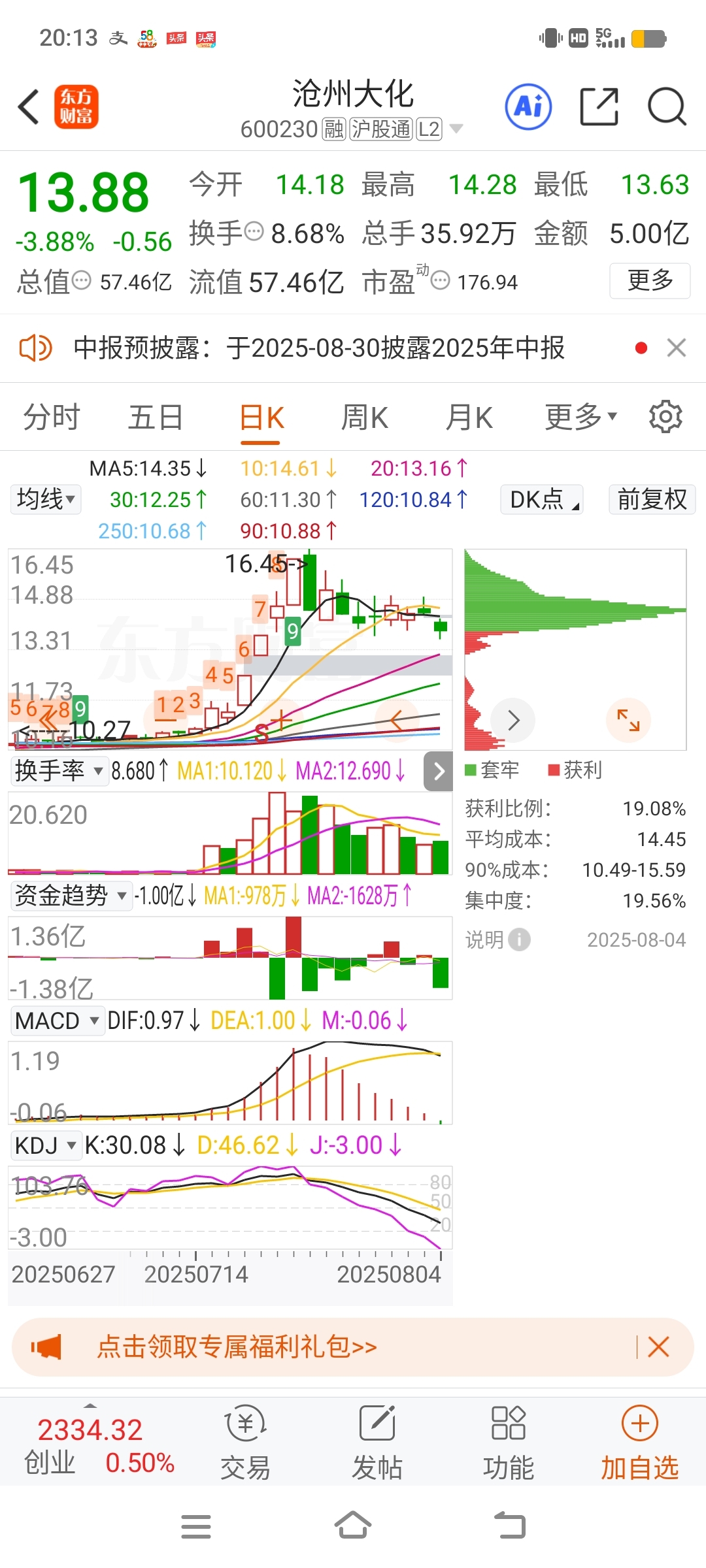This screenshot has height=1568, width=706.
Task: Select the 月K tab
Action: (469, 417)
